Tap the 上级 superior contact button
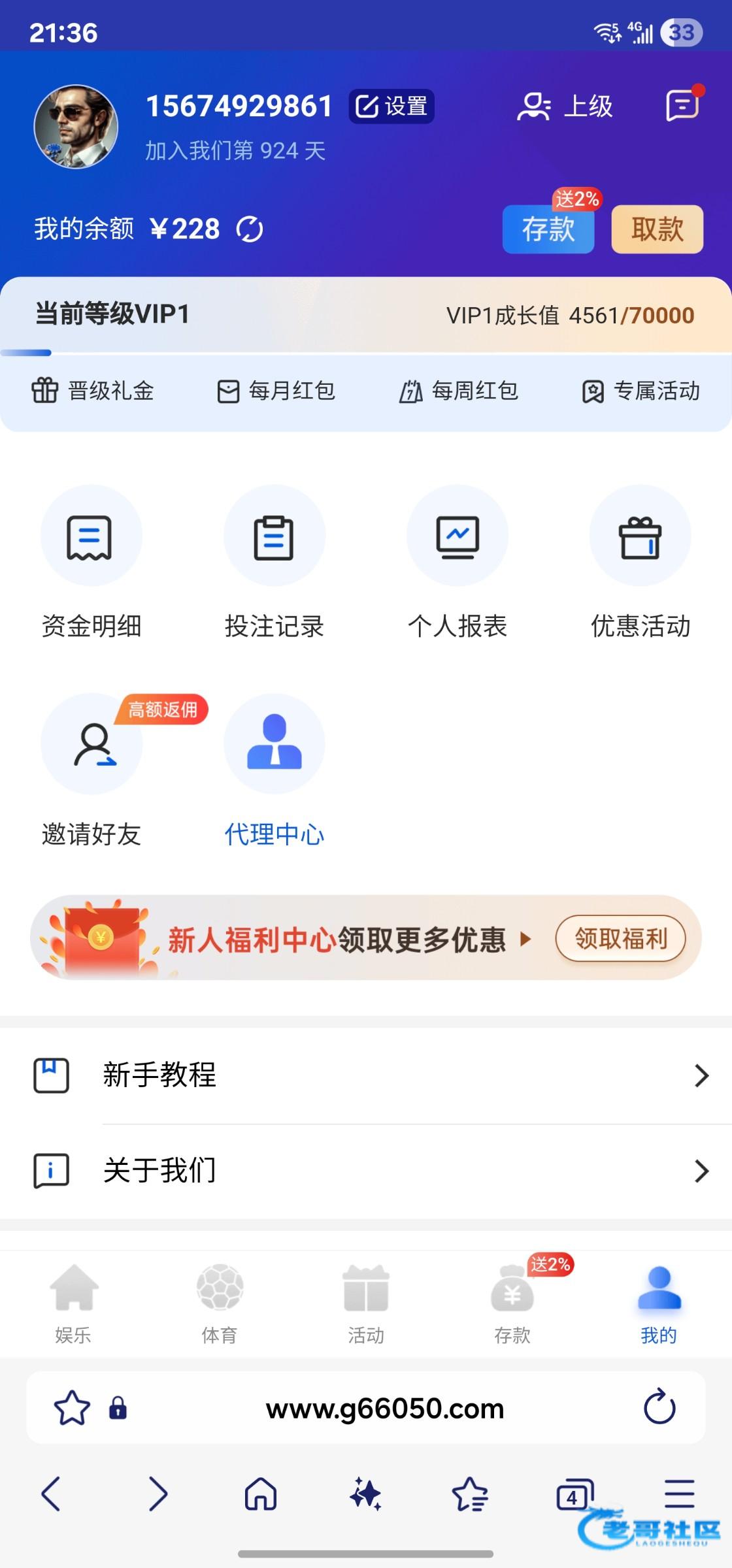 point(565,106)
